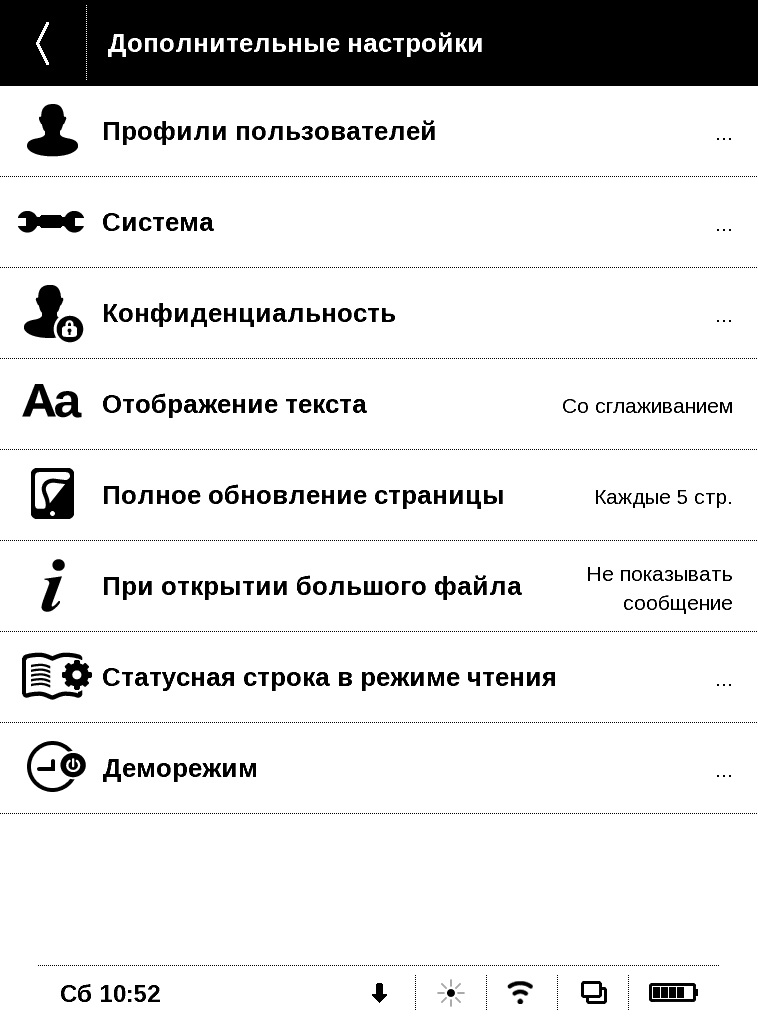The image size is (758, 1024).
Task: Open При открытии большого файла setting
Action: (x=378, y=587)
